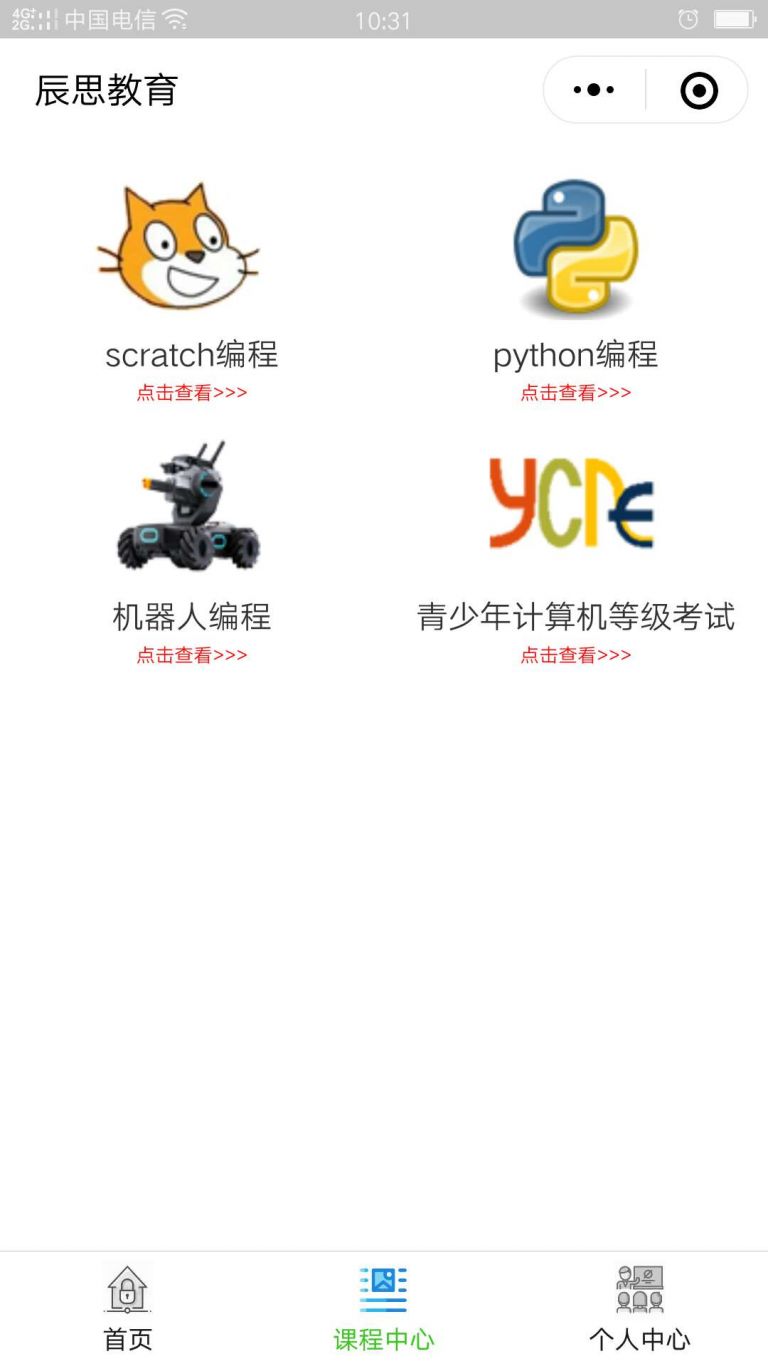Click 点击查看 under 机器人编程
The width and height of the screenshot is (768, 1366).
tap(190, 655)
